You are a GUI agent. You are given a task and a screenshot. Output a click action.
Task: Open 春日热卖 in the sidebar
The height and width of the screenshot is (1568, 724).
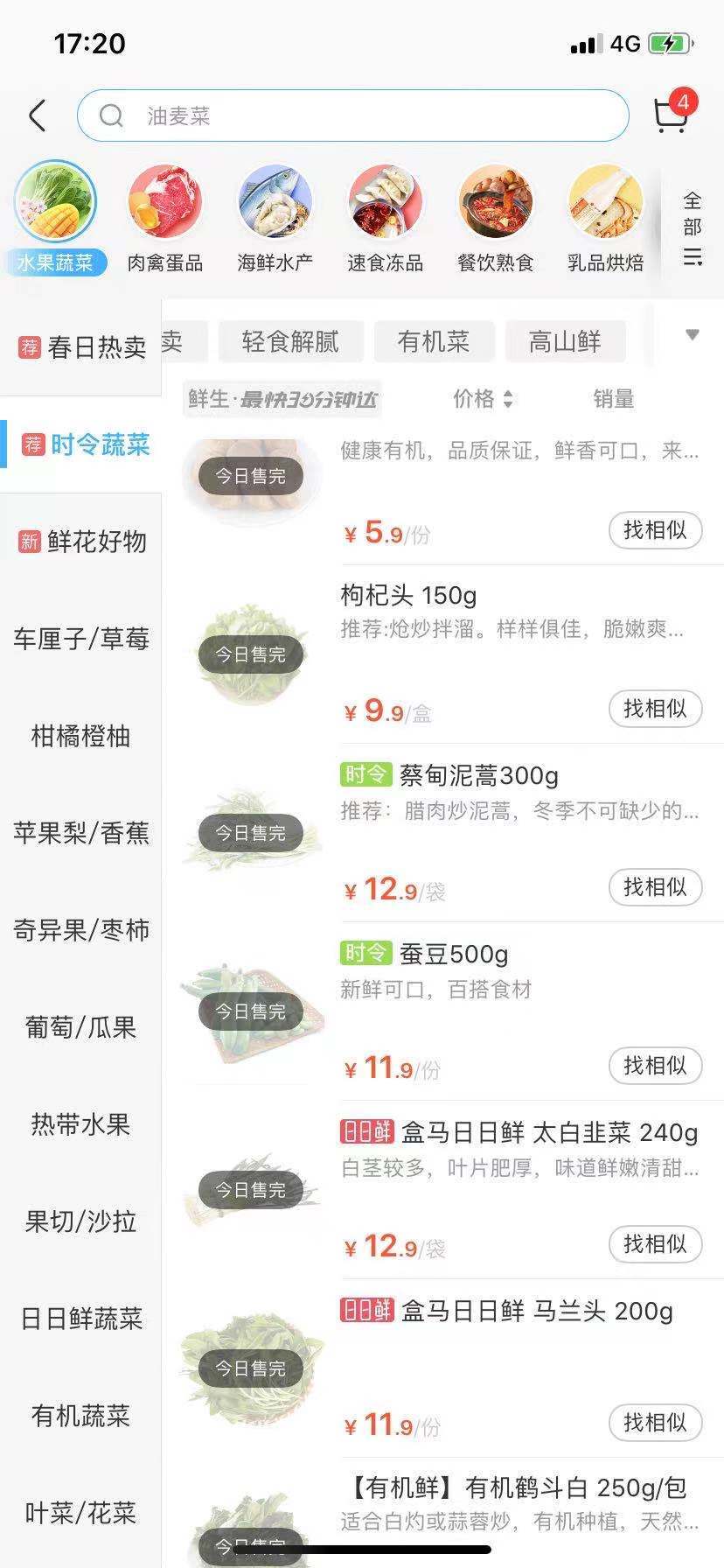pos(81,347)
